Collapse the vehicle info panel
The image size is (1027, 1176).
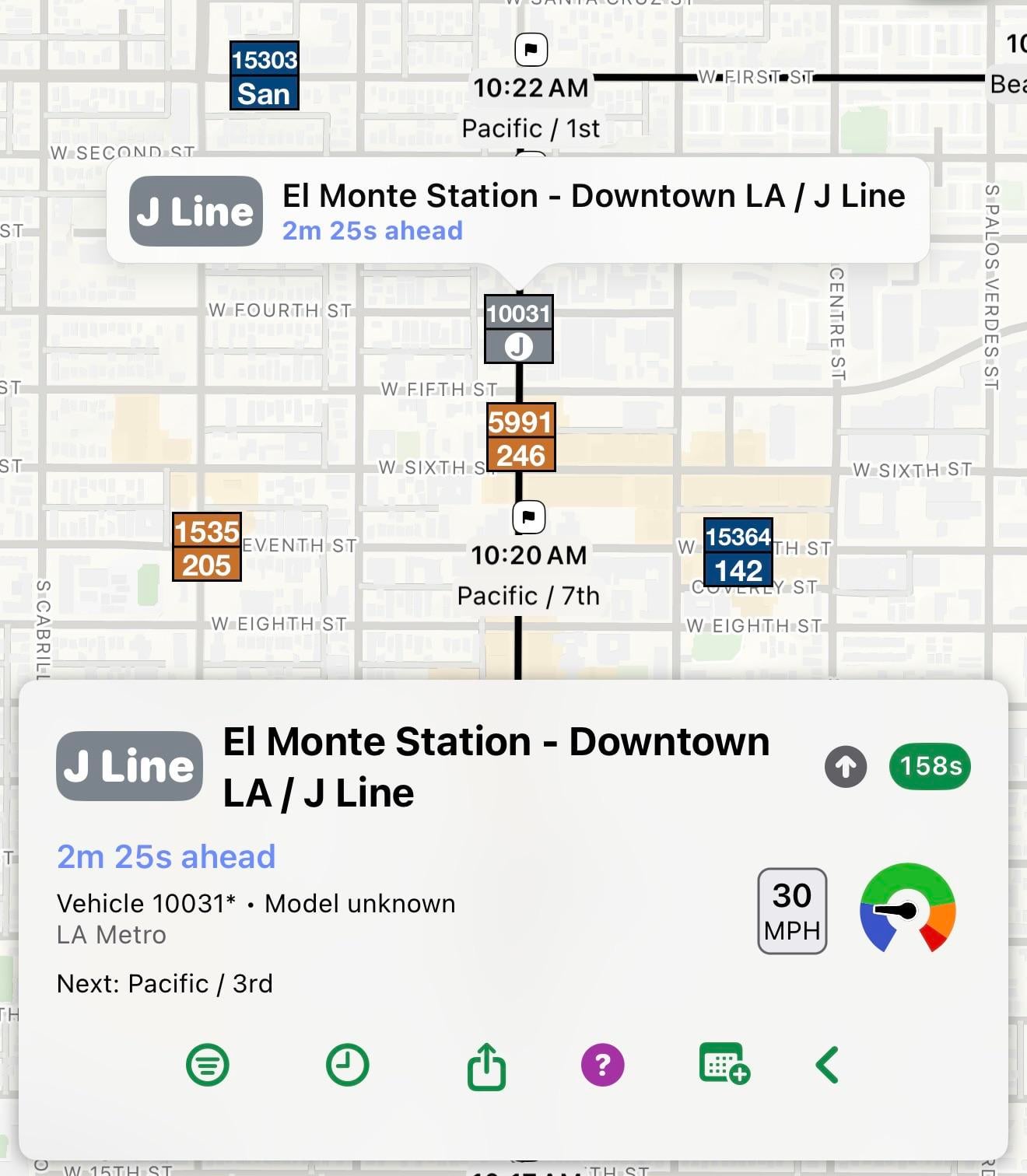point(827,1065)
